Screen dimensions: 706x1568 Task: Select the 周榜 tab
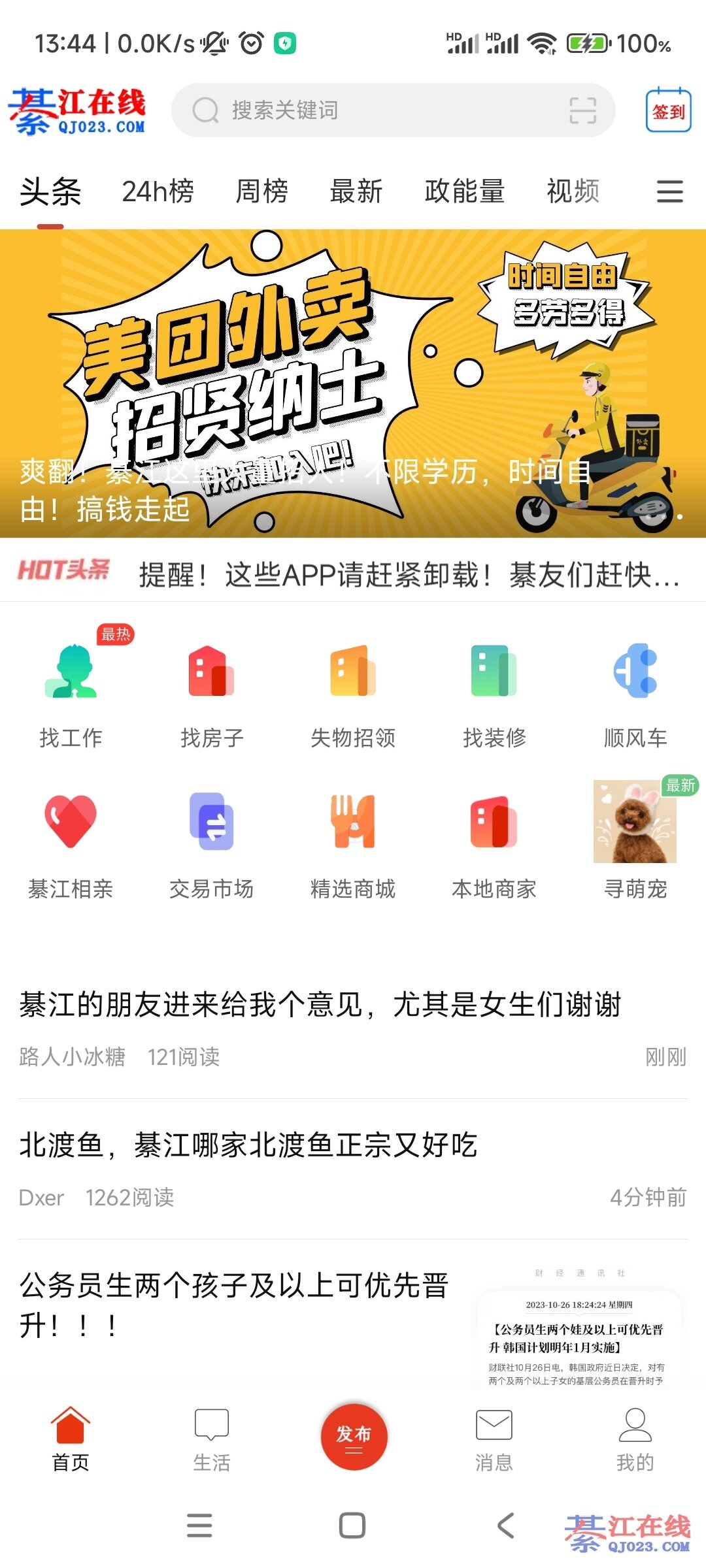pos(261,191)
